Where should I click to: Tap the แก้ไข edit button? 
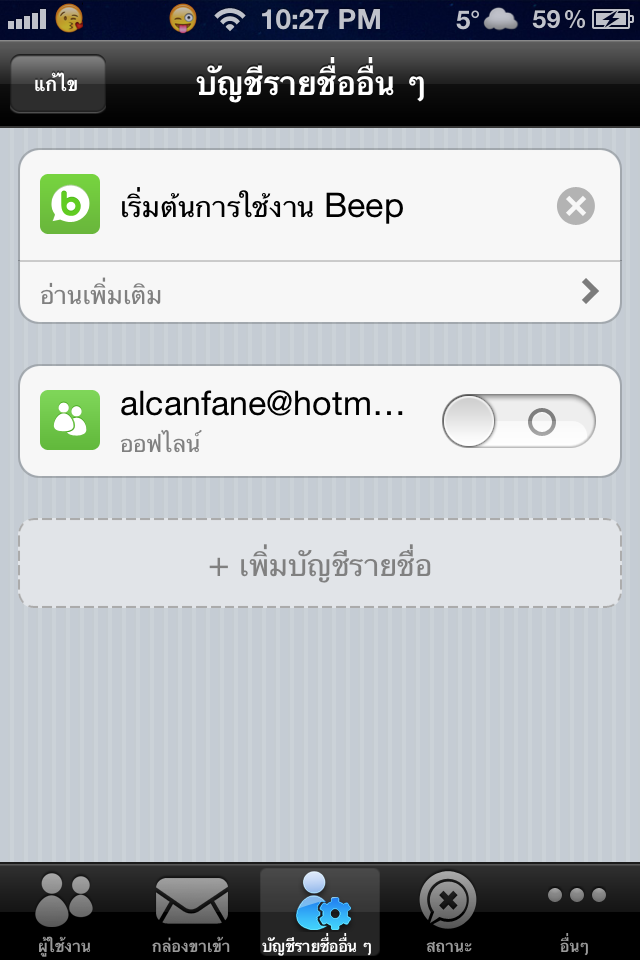pyautogui.click(x=57, y=84)
